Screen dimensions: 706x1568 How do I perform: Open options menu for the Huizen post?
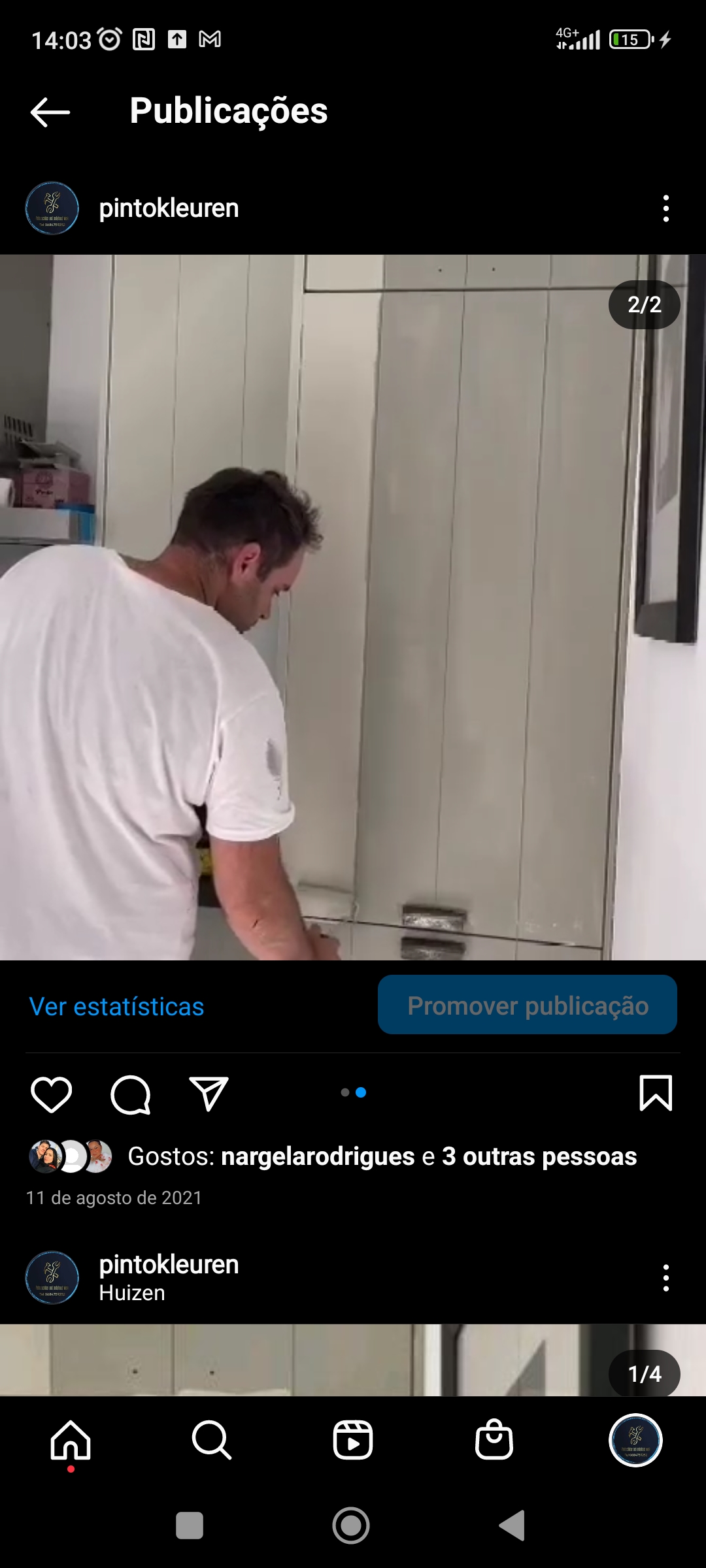pyautogui.click(x=665, y=1277)
